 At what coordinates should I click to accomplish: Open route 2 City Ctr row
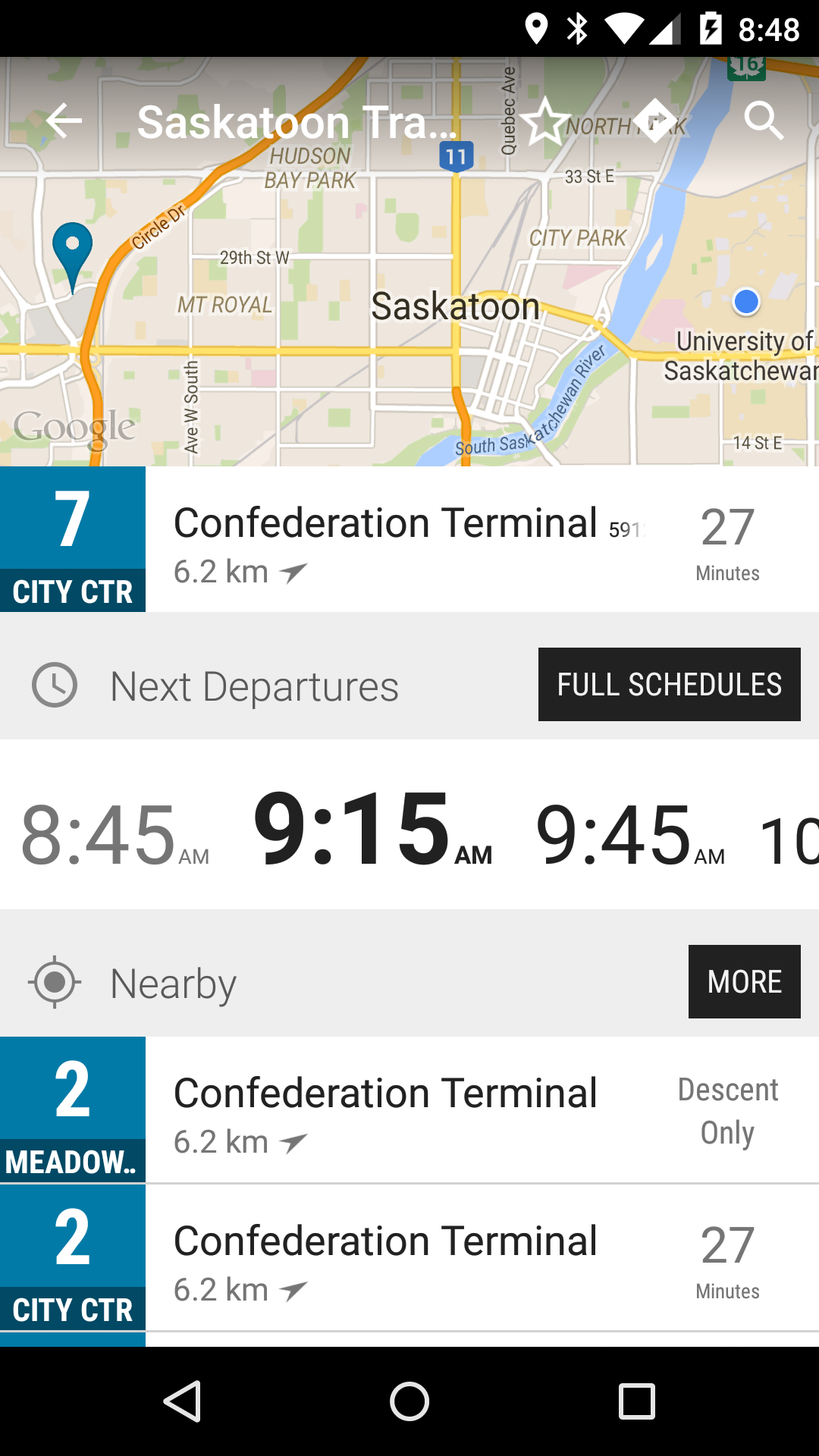coord(409,1257)
